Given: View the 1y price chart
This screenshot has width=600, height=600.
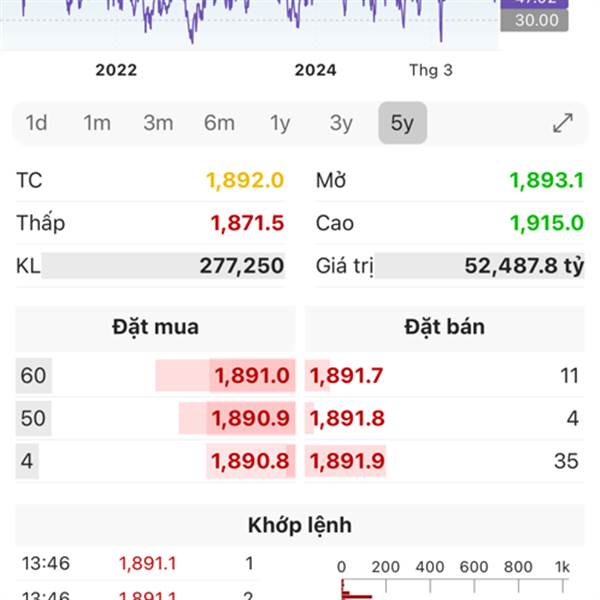Looking at the screenshot, I should (280, 123).
